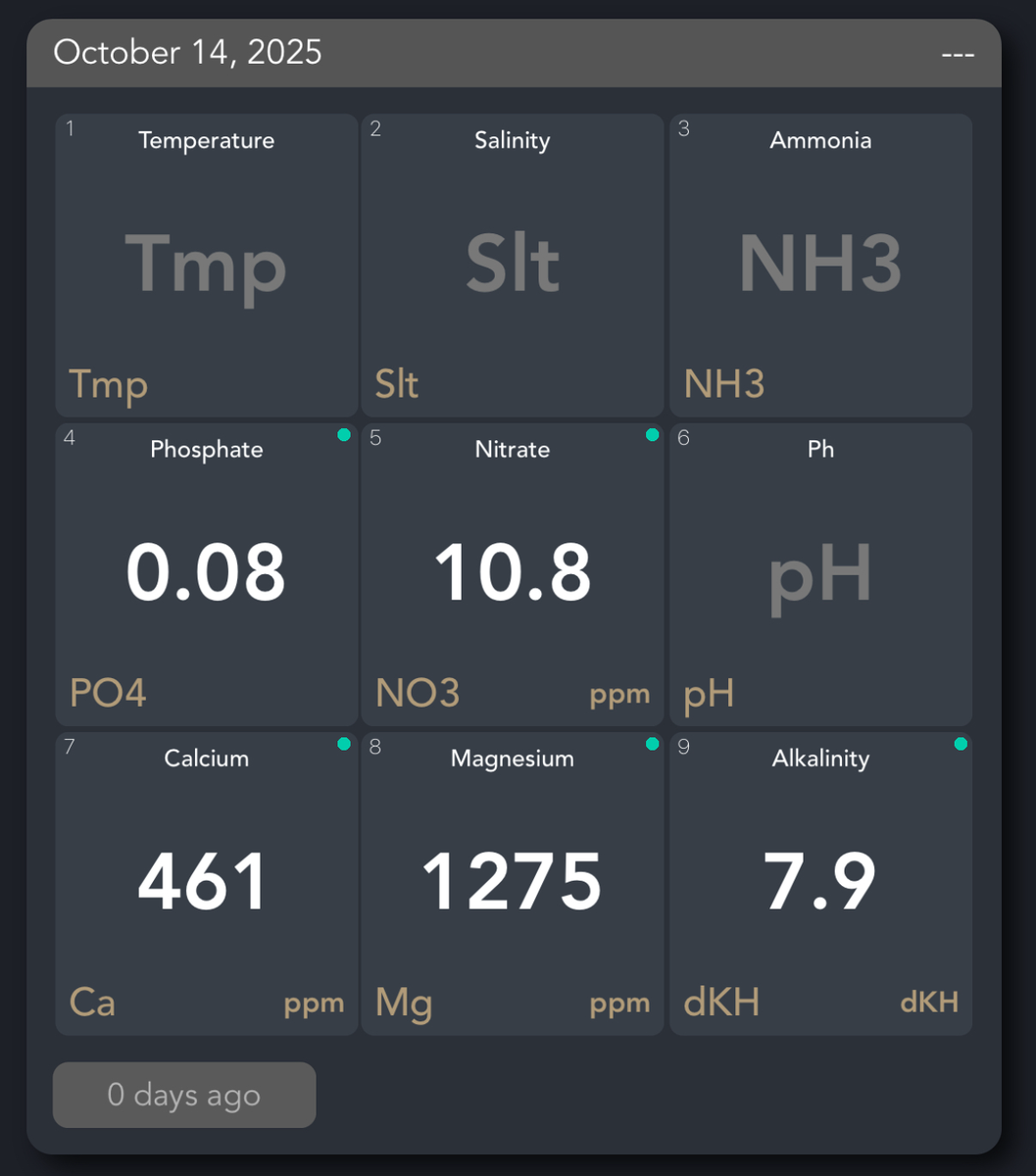This screenshot has height=1176, width=1036.
Task: Open the Calcium 461 ppm tile
Action: [206, 883]
